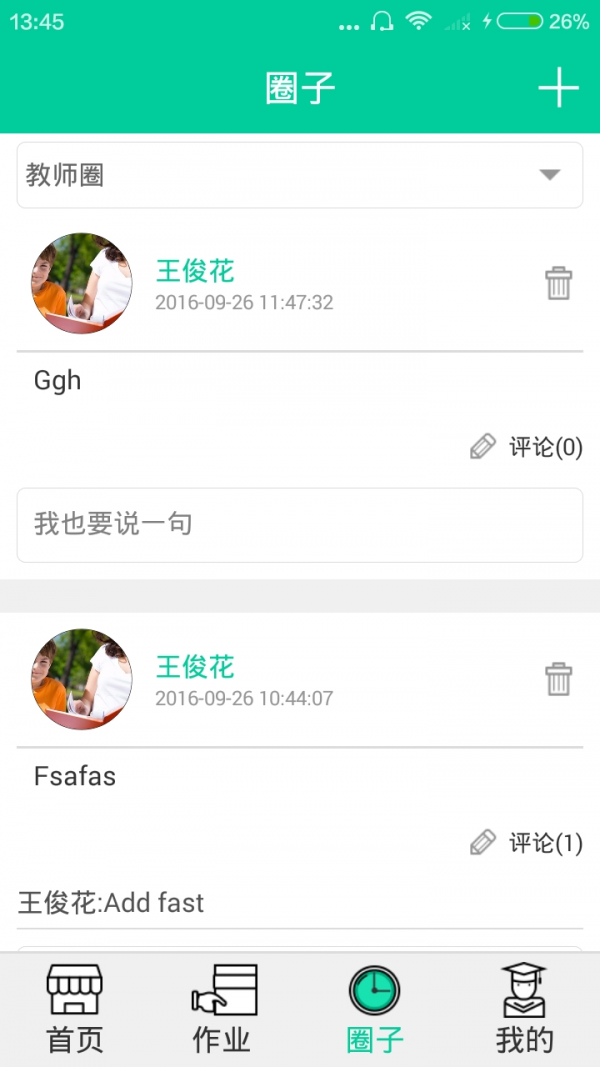Switch to the 作业 tab
600x1067 pixels.
pyautogui.click(x=222, y=1010)
